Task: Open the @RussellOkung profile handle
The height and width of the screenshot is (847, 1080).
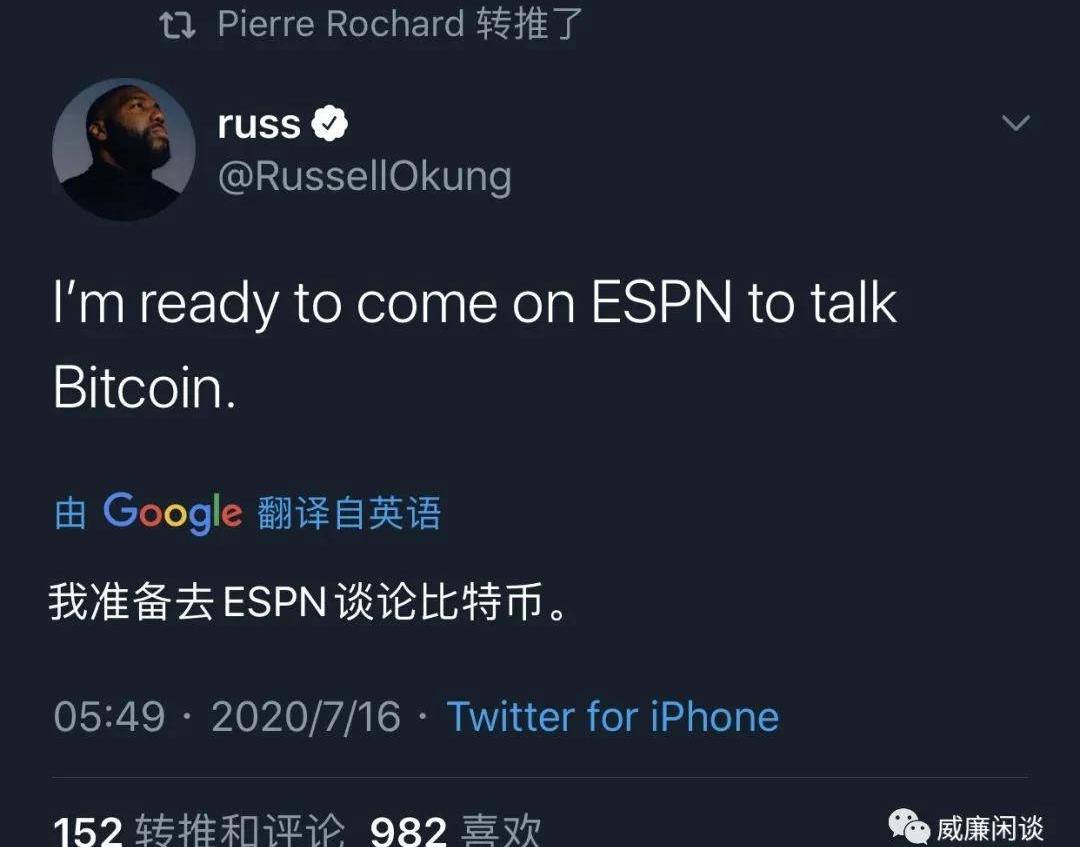Action: 364,177
